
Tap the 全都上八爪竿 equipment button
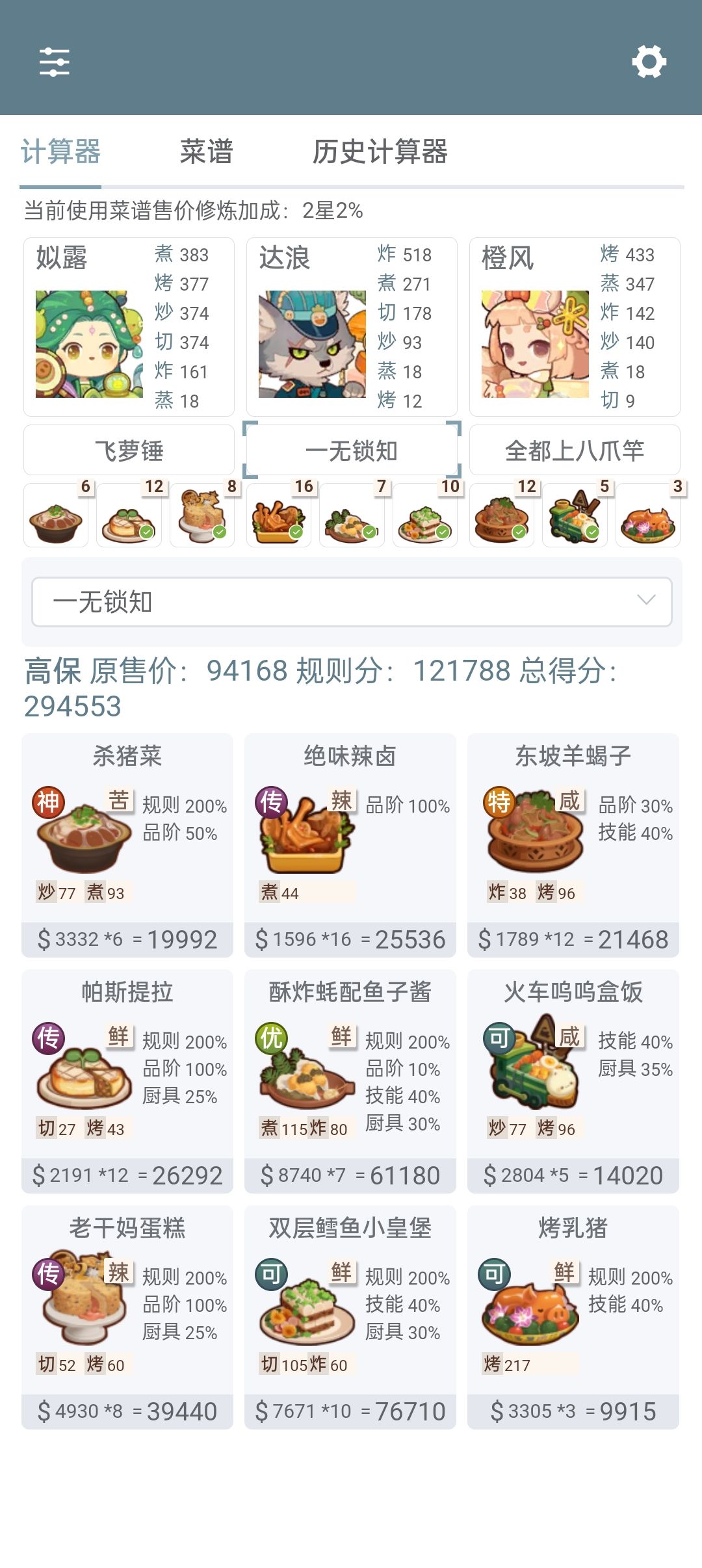pos(575,450)
